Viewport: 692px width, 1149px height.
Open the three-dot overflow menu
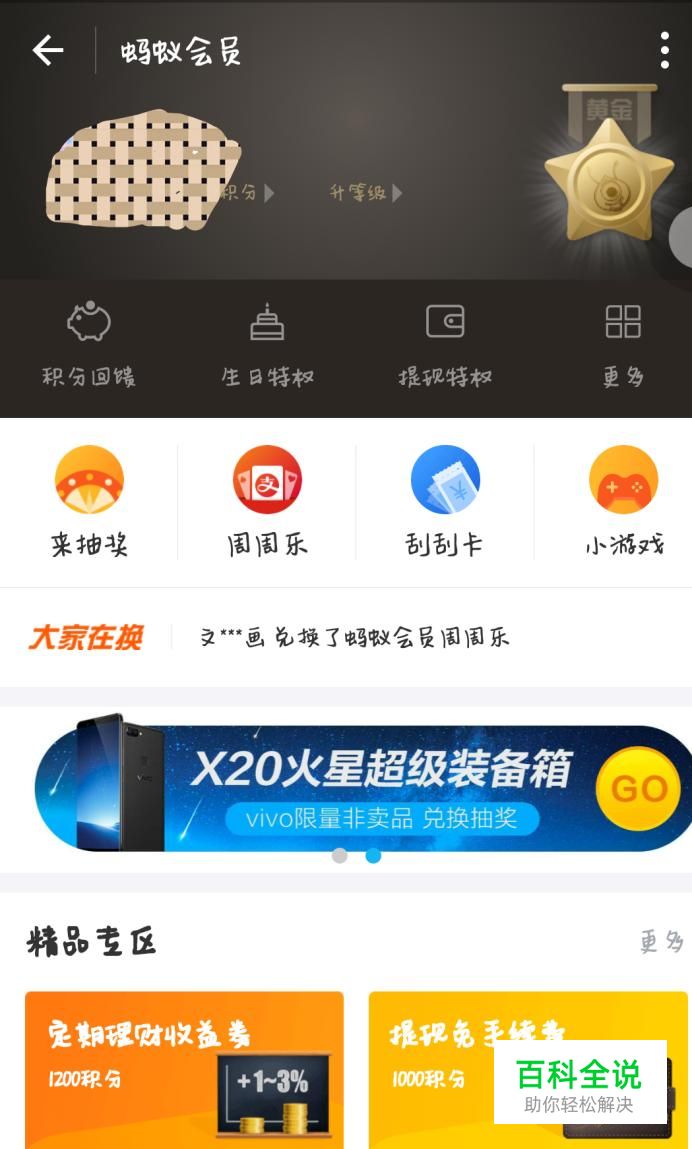pyautogui.click(x=664, y=50)
